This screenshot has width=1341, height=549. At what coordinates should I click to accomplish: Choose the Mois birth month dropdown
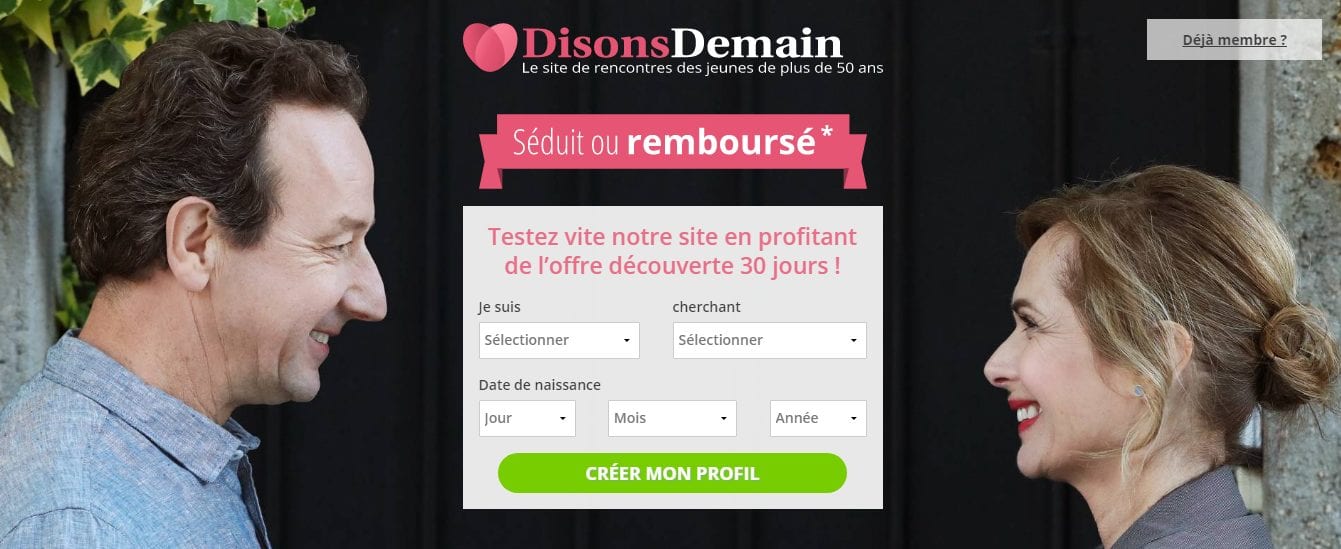point(672,418)
